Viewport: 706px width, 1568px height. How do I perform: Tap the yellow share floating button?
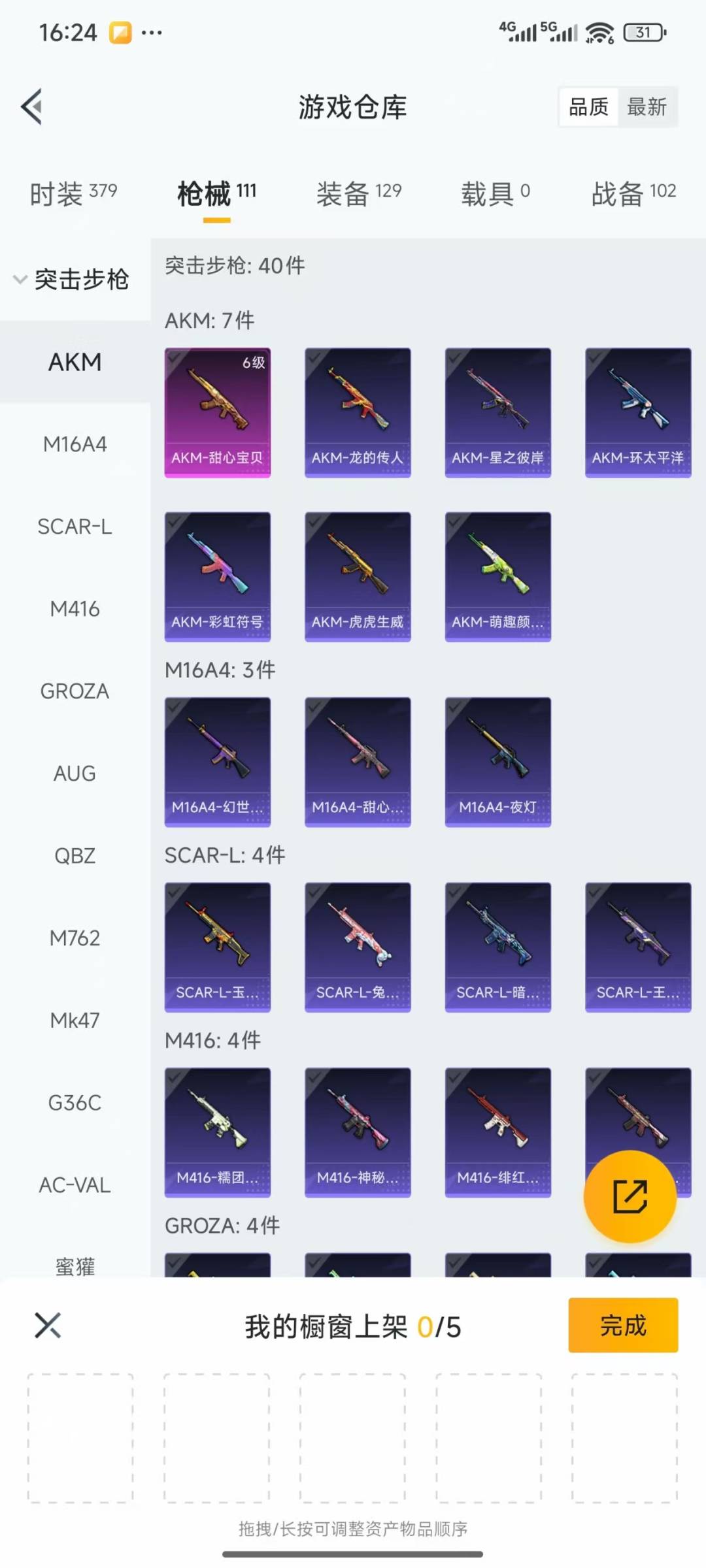630,1196
